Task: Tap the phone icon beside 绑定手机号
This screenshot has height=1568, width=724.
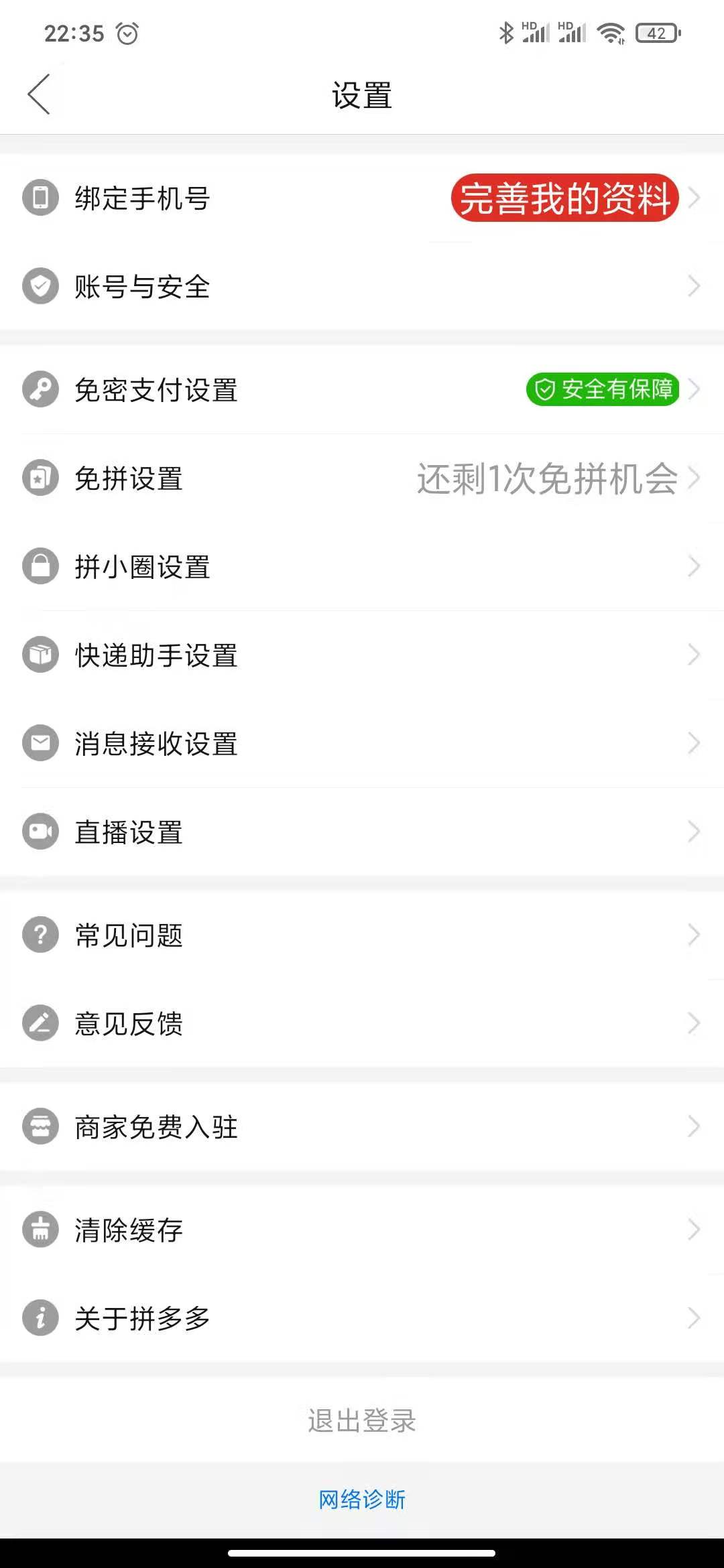Action: pyautogui.click(x=40, y=198)
